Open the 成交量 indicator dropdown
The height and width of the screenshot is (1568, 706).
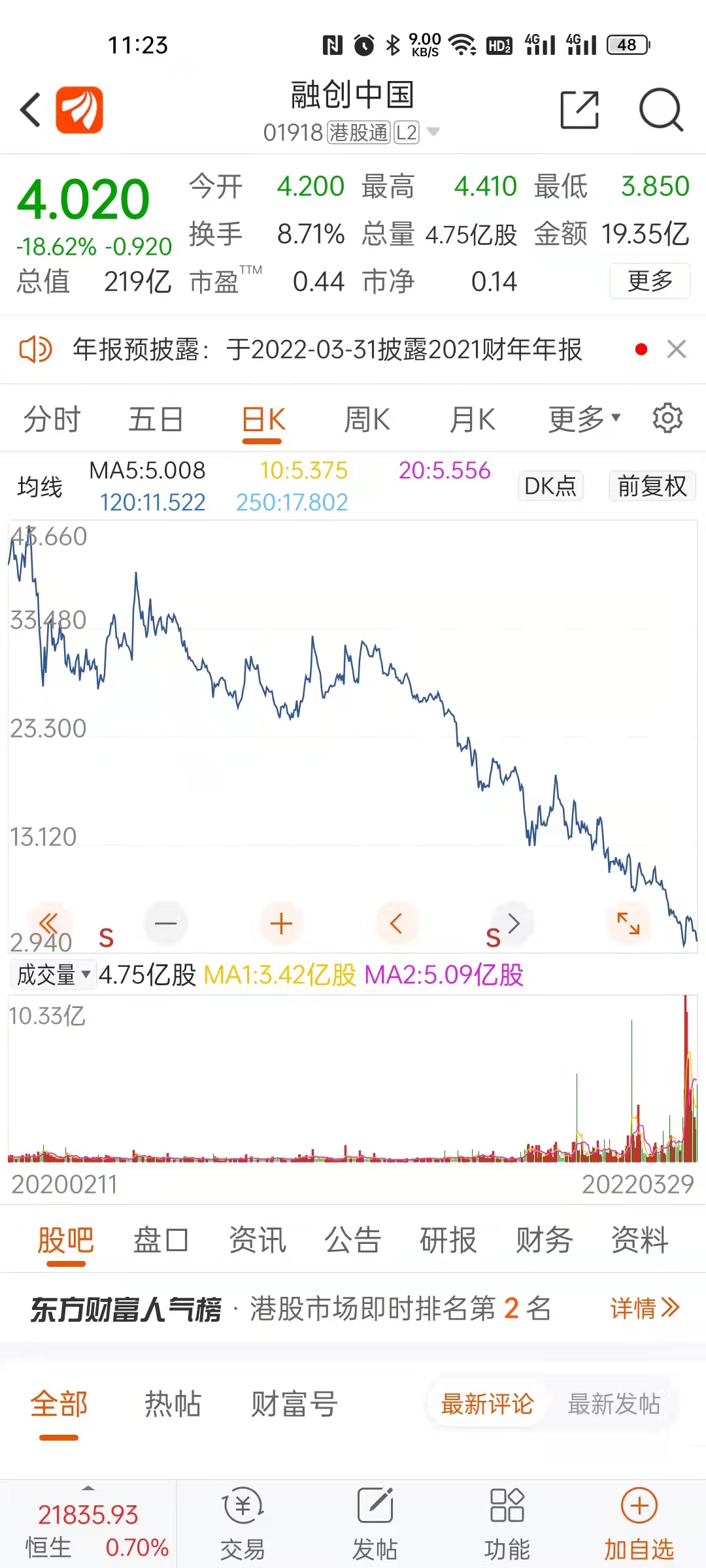(x=54, y=975)
